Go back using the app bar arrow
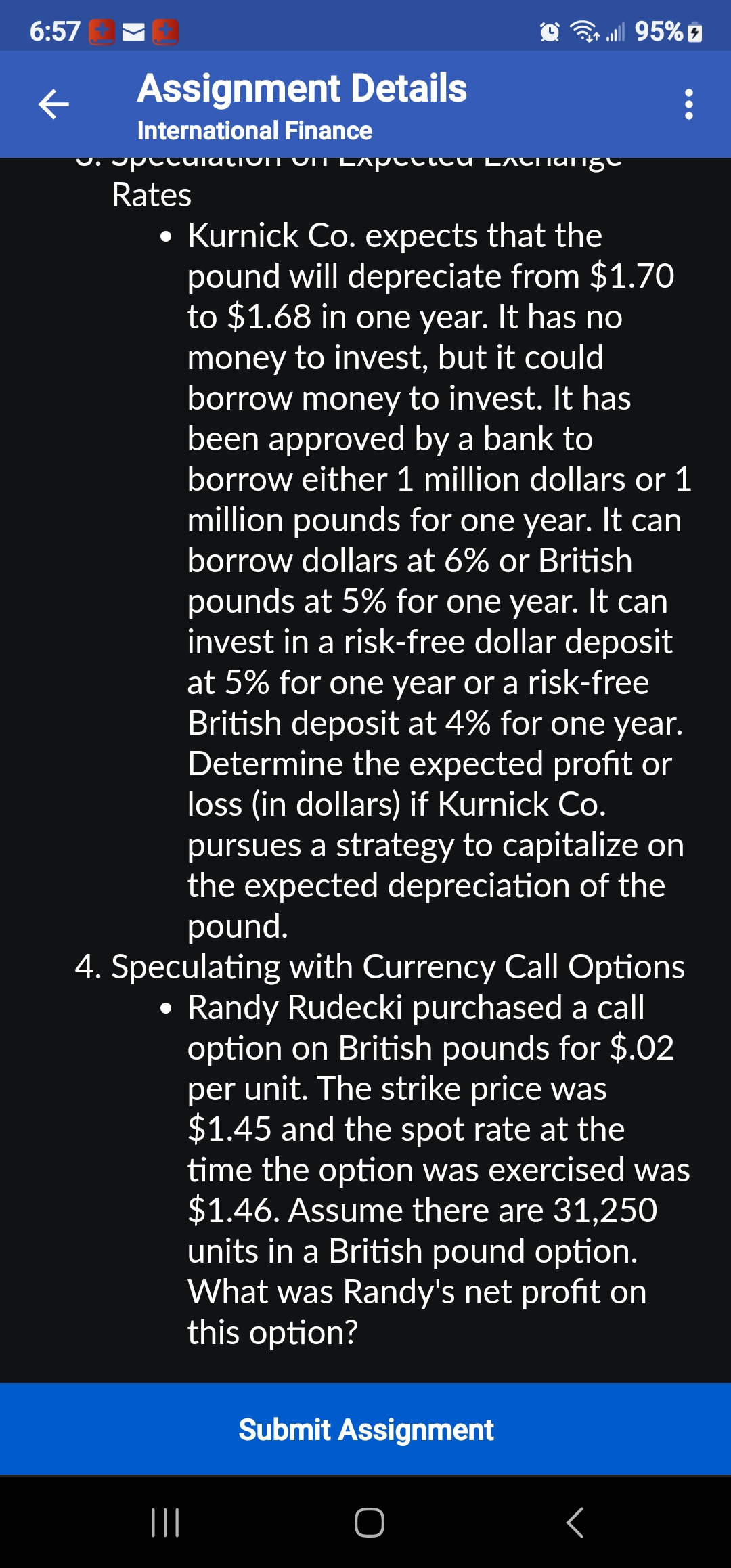 point(54,104)
